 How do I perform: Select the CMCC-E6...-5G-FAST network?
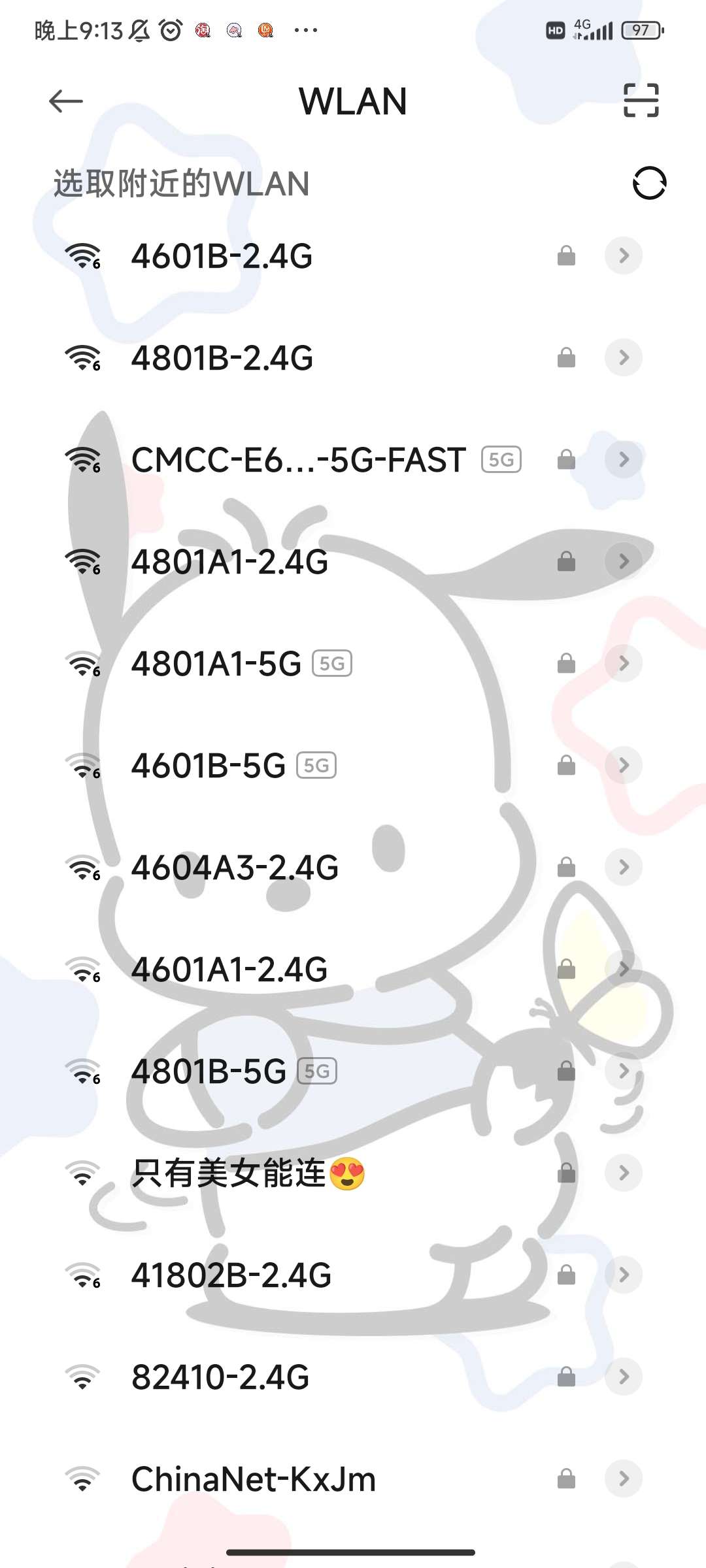click(x=298, y=460)
